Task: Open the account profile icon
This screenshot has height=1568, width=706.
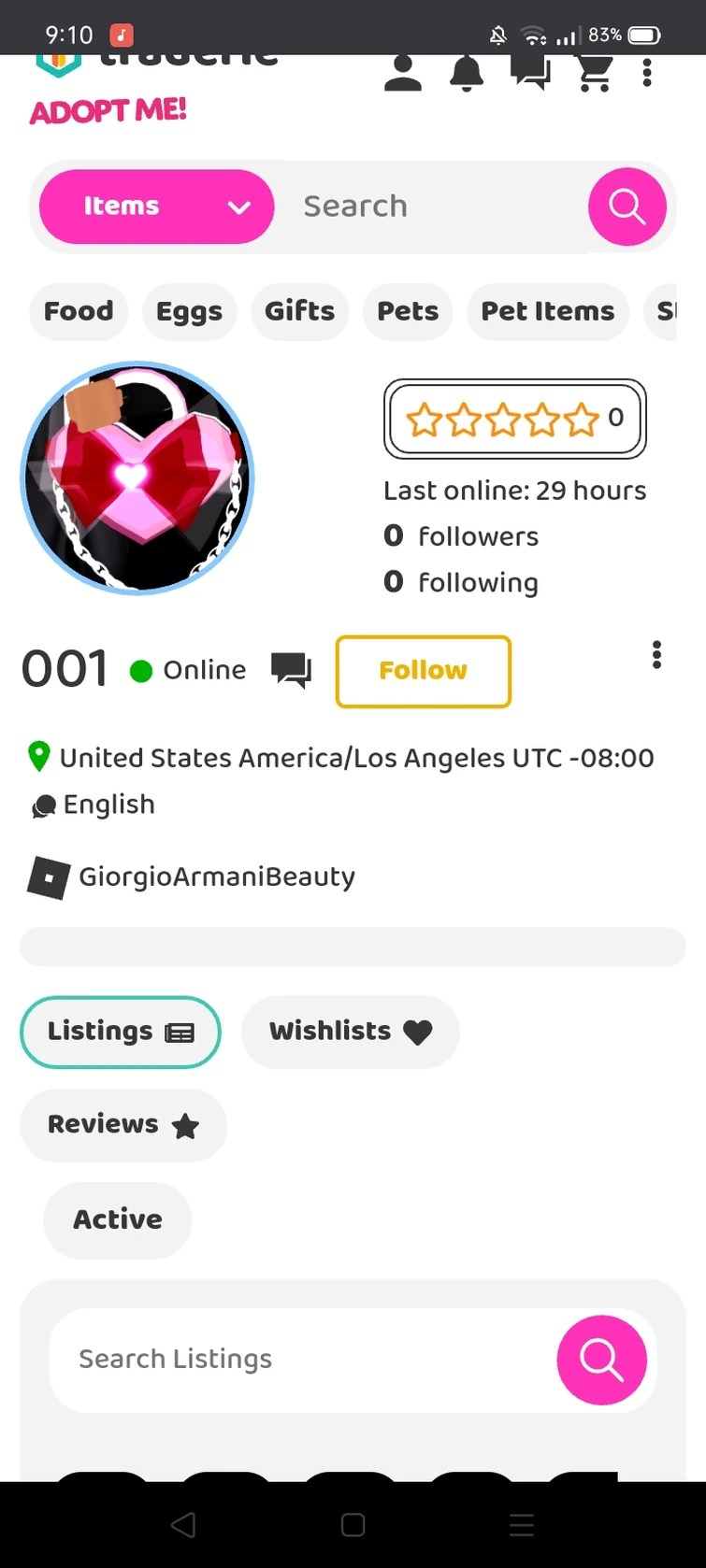Action: click(x=403, y=74)
